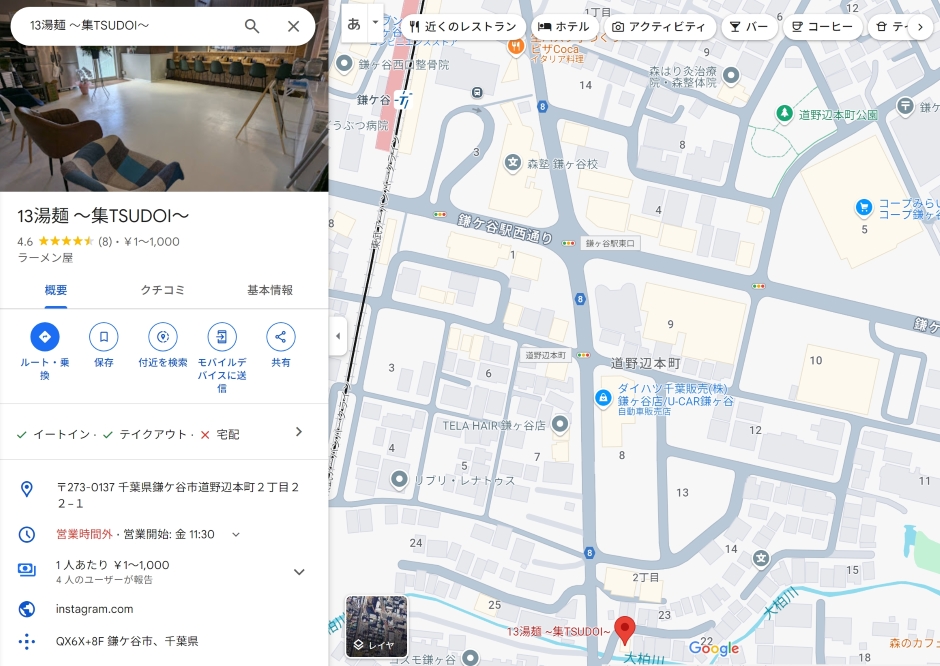Tap the search box with 13湯麺 text
Screen dimensions: 940x666
125,26
